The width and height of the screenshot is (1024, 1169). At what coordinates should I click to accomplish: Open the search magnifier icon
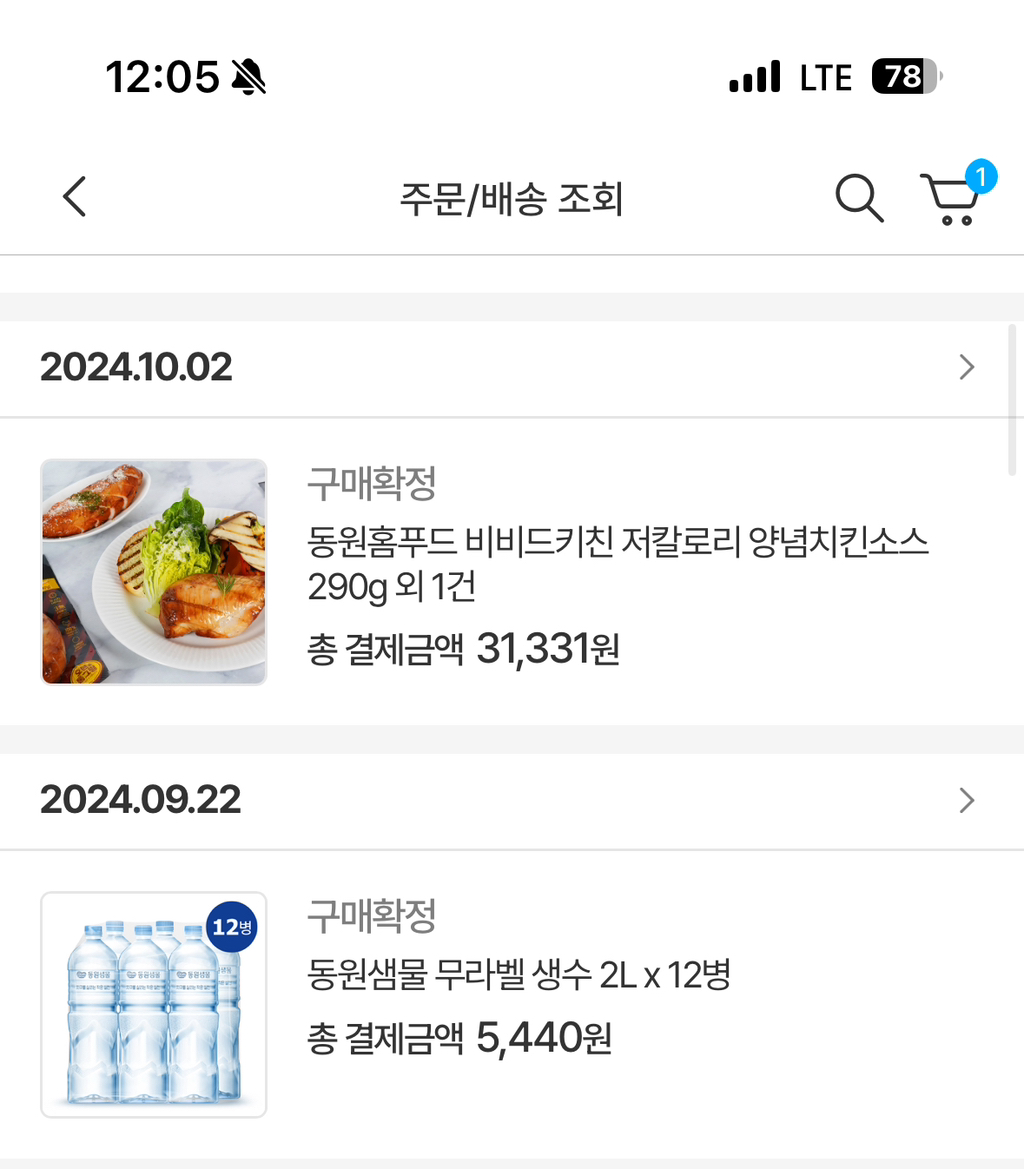tap(859, 198)
